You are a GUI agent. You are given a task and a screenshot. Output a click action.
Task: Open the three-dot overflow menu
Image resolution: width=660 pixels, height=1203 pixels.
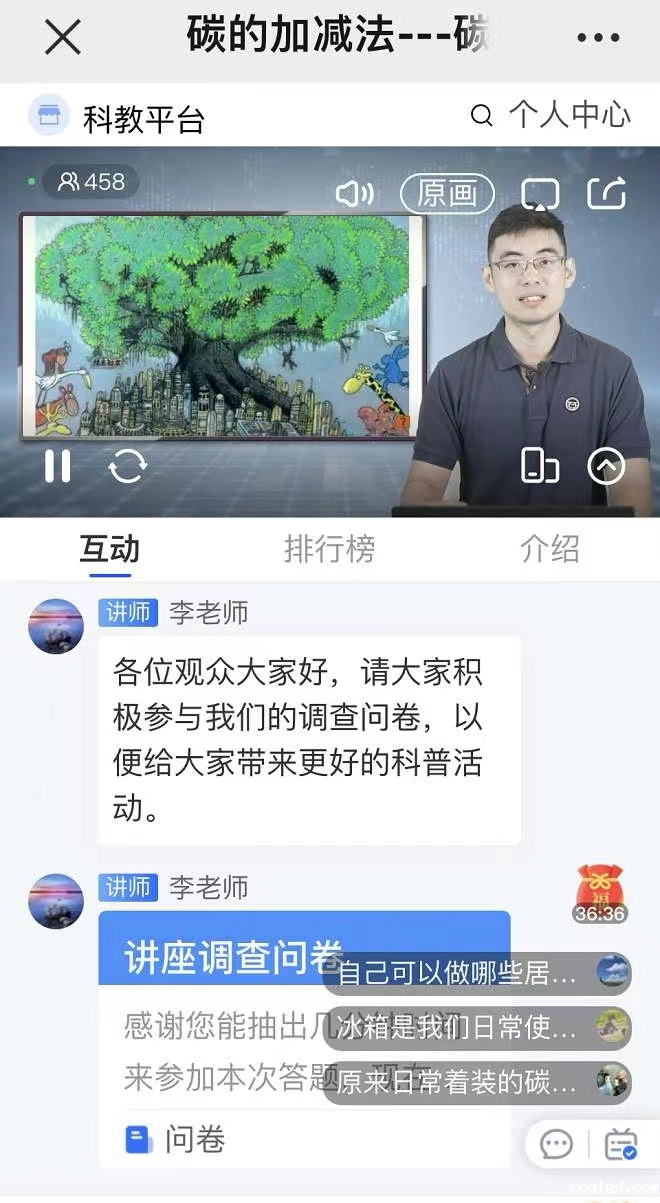tap(598, 38)
